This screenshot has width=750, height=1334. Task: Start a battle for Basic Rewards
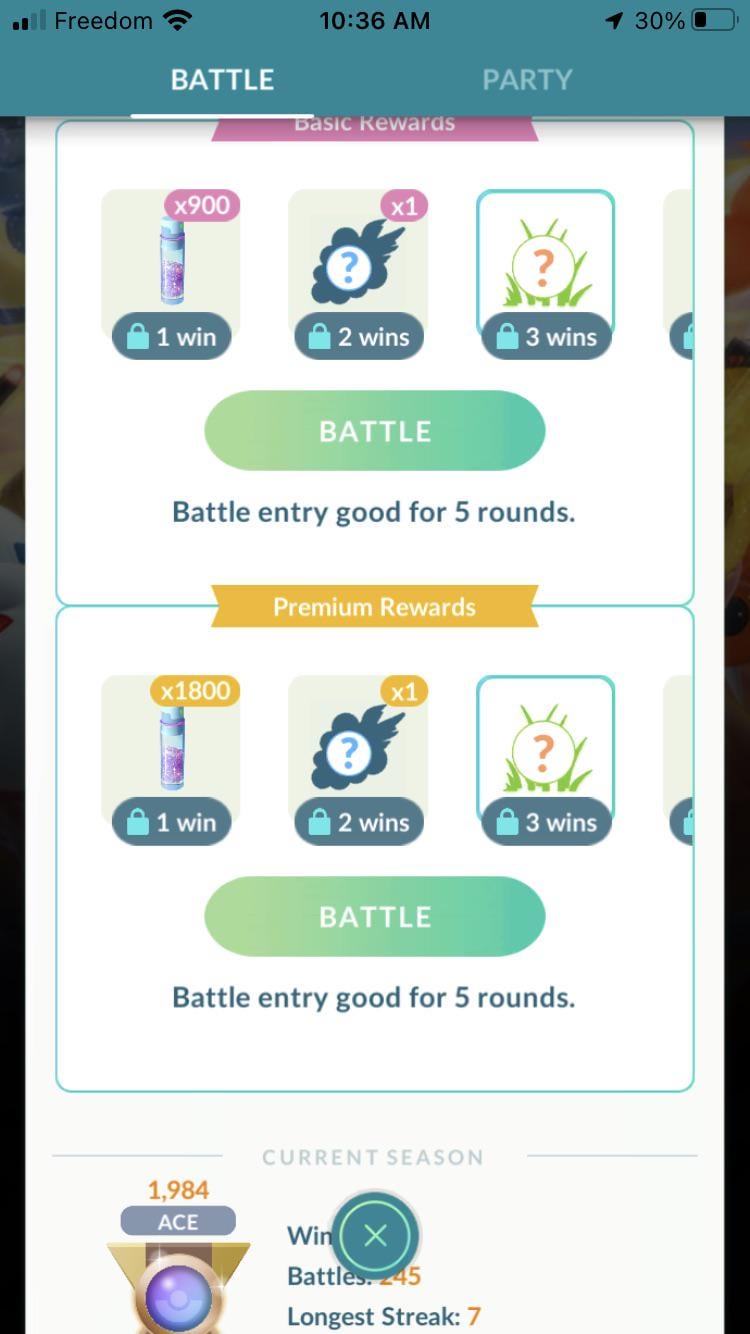[375, 431]
